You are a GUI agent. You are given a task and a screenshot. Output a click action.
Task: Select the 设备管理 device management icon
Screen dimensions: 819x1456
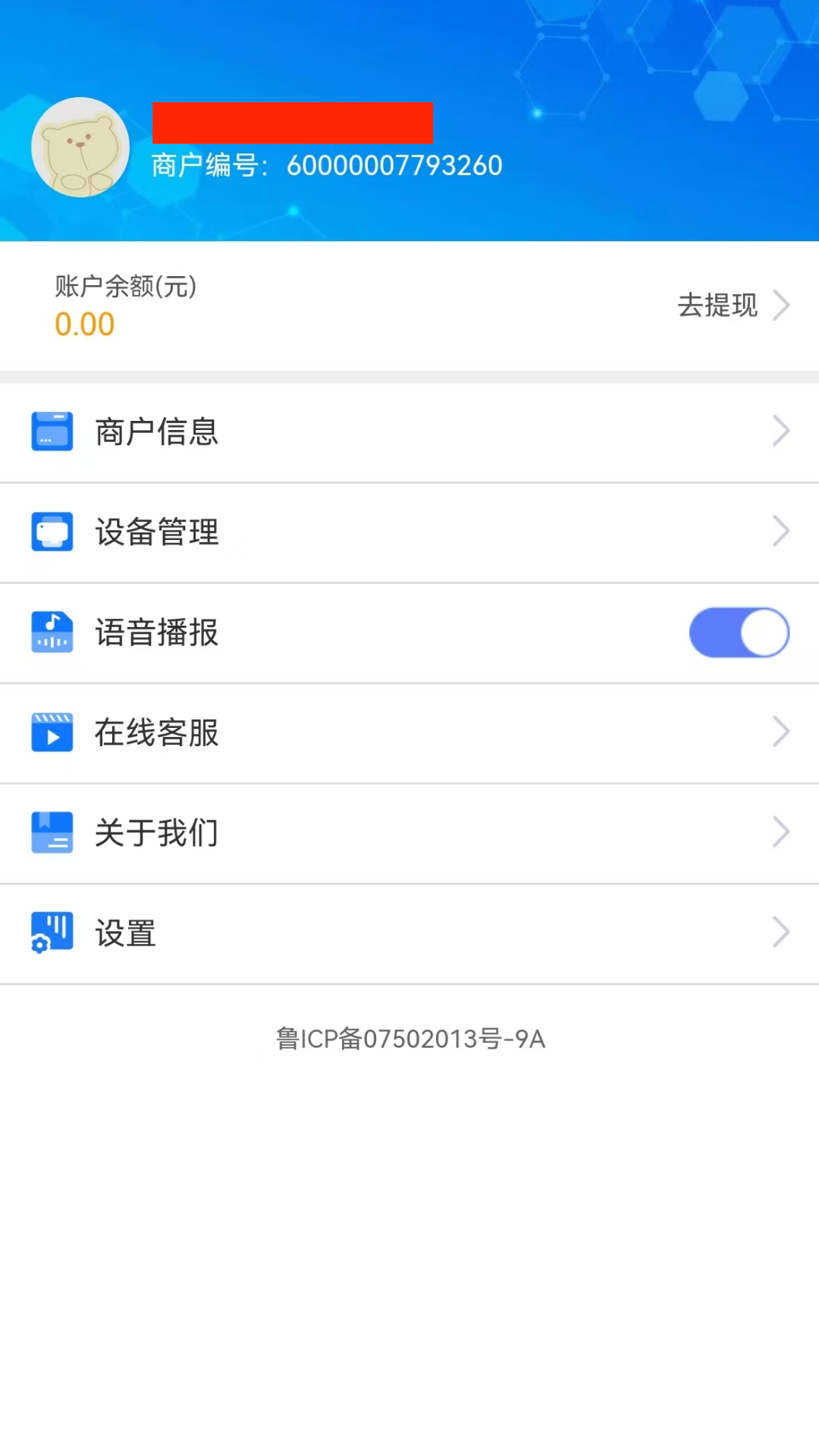[x=52, y=532]
